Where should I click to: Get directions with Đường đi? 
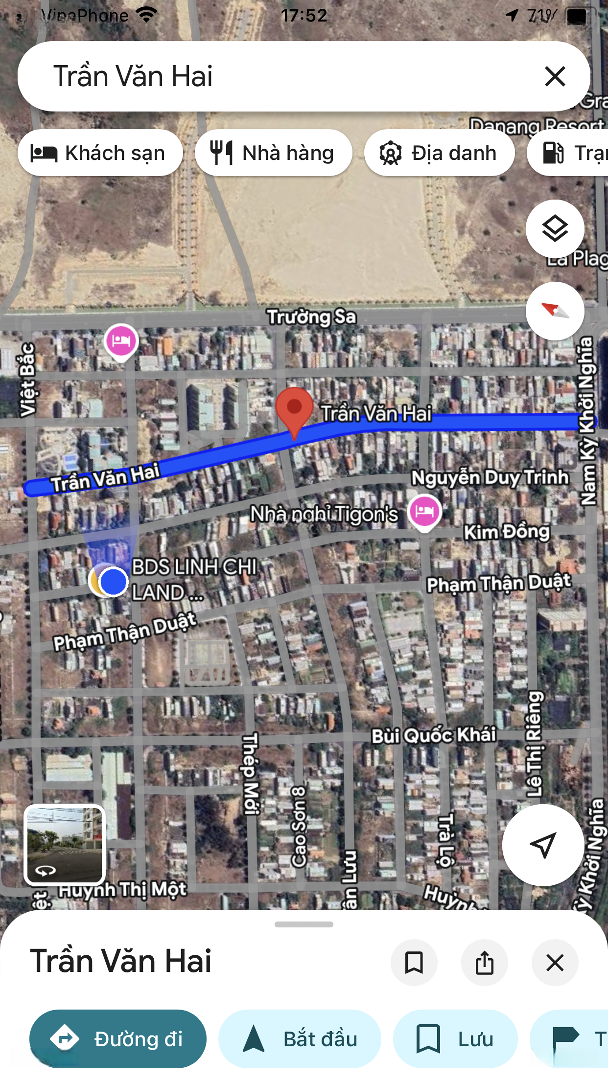(x=118, y=1039)
